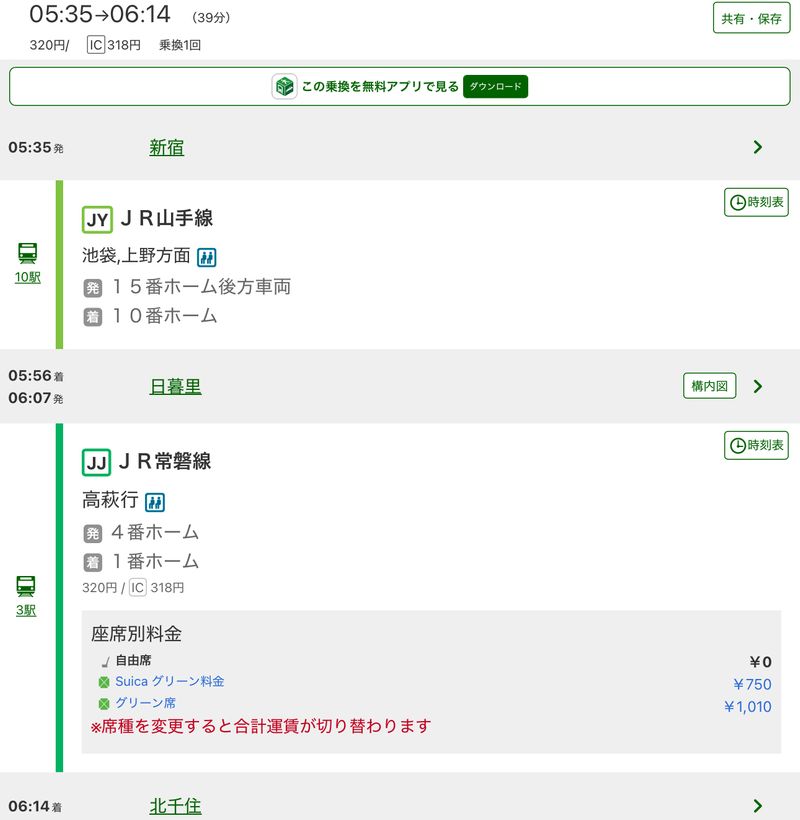Open timetable for JR常磐線
800x820 pixels.
click(x=756, y=445)
